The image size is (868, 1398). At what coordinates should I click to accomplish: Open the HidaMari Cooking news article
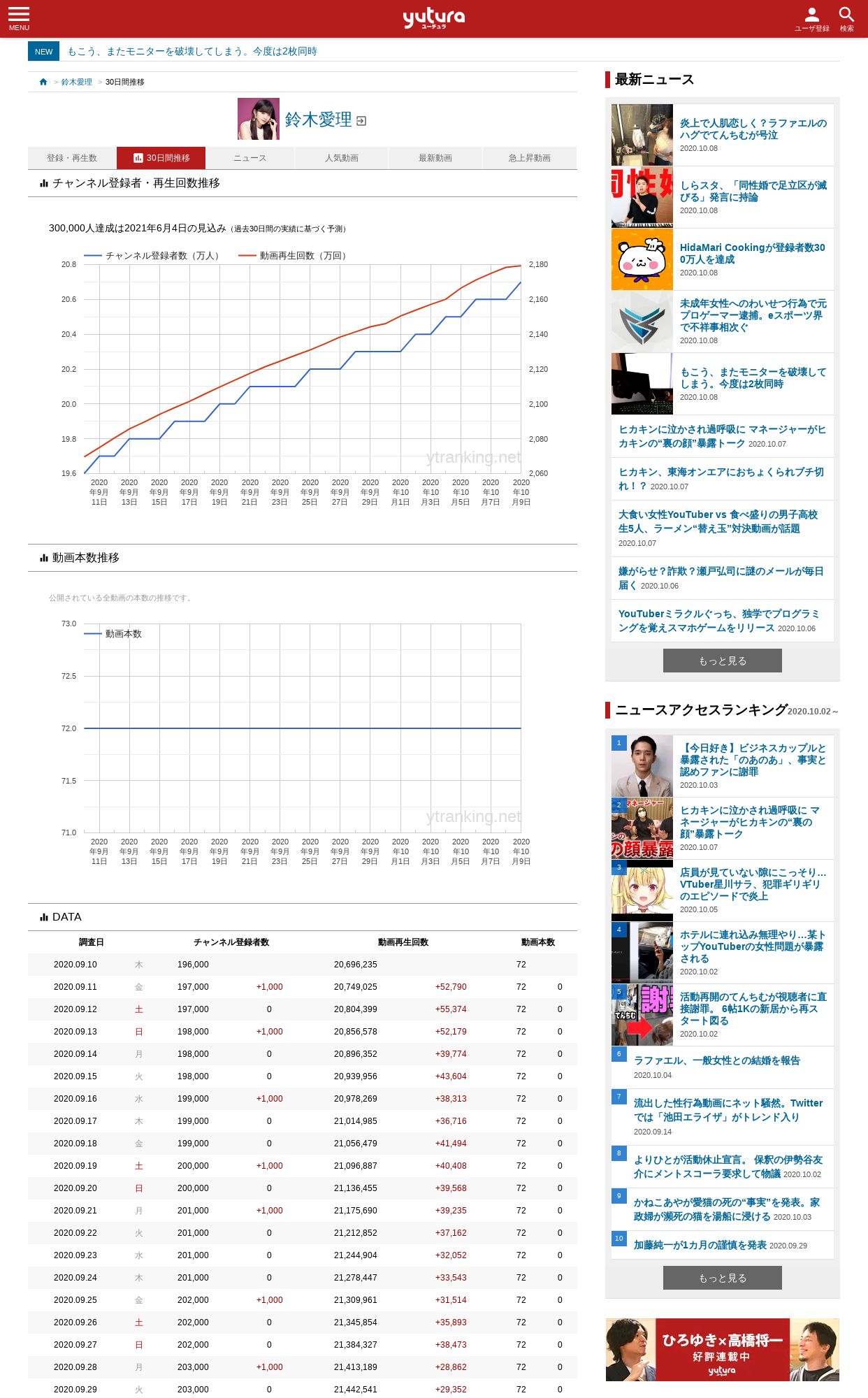click(723, 259)
